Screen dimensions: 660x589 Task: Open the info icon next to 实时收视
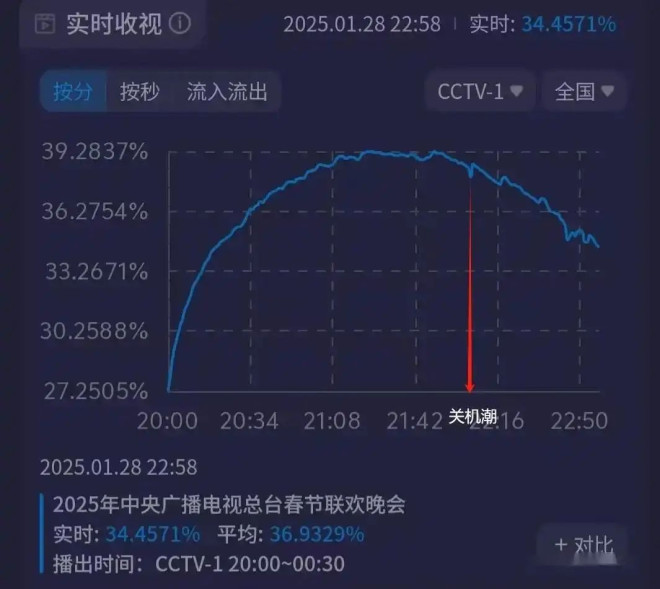(180, 24)
